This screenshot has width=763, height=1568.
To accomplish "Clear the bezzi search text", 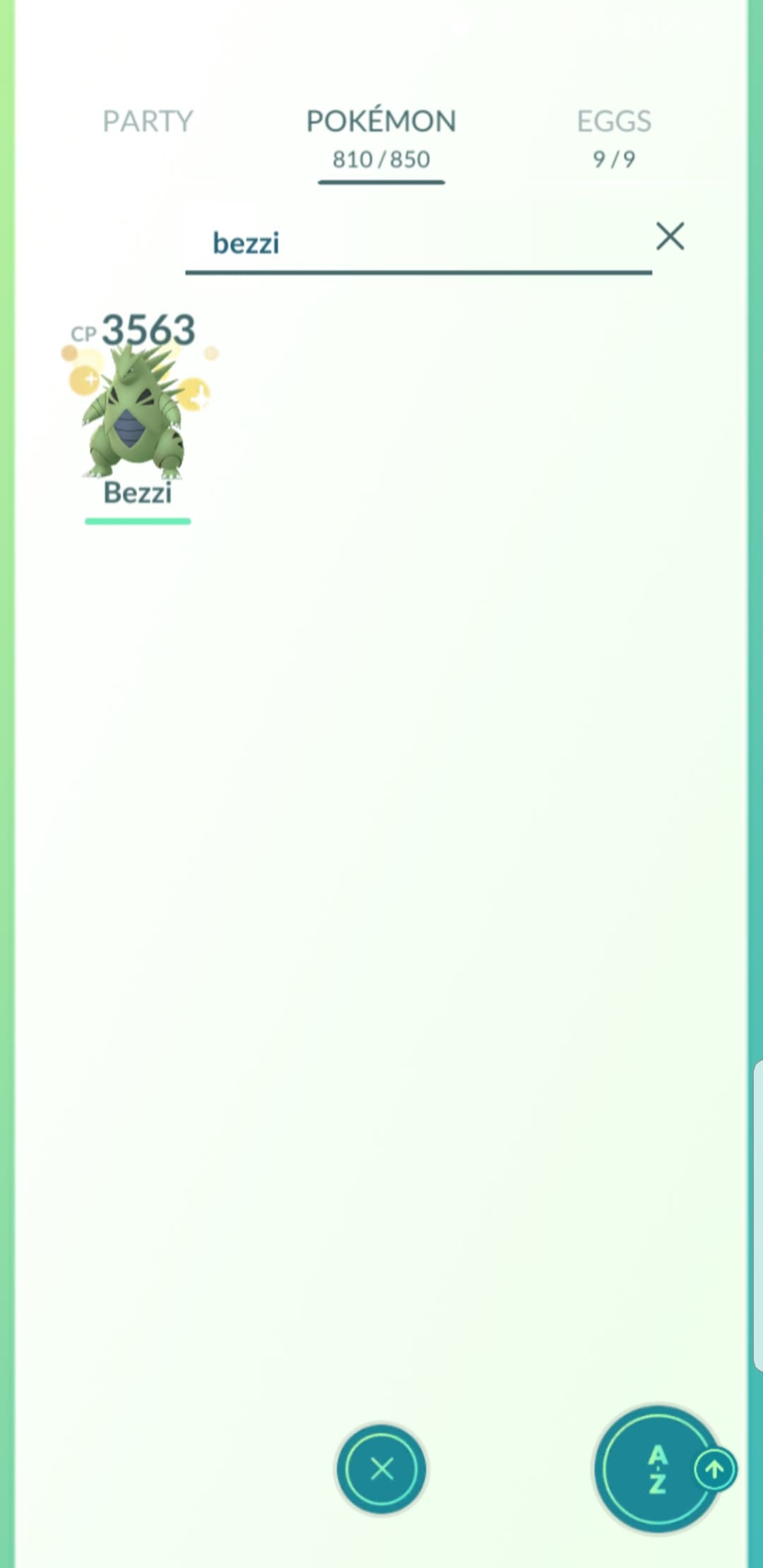I will click(670, 237).
